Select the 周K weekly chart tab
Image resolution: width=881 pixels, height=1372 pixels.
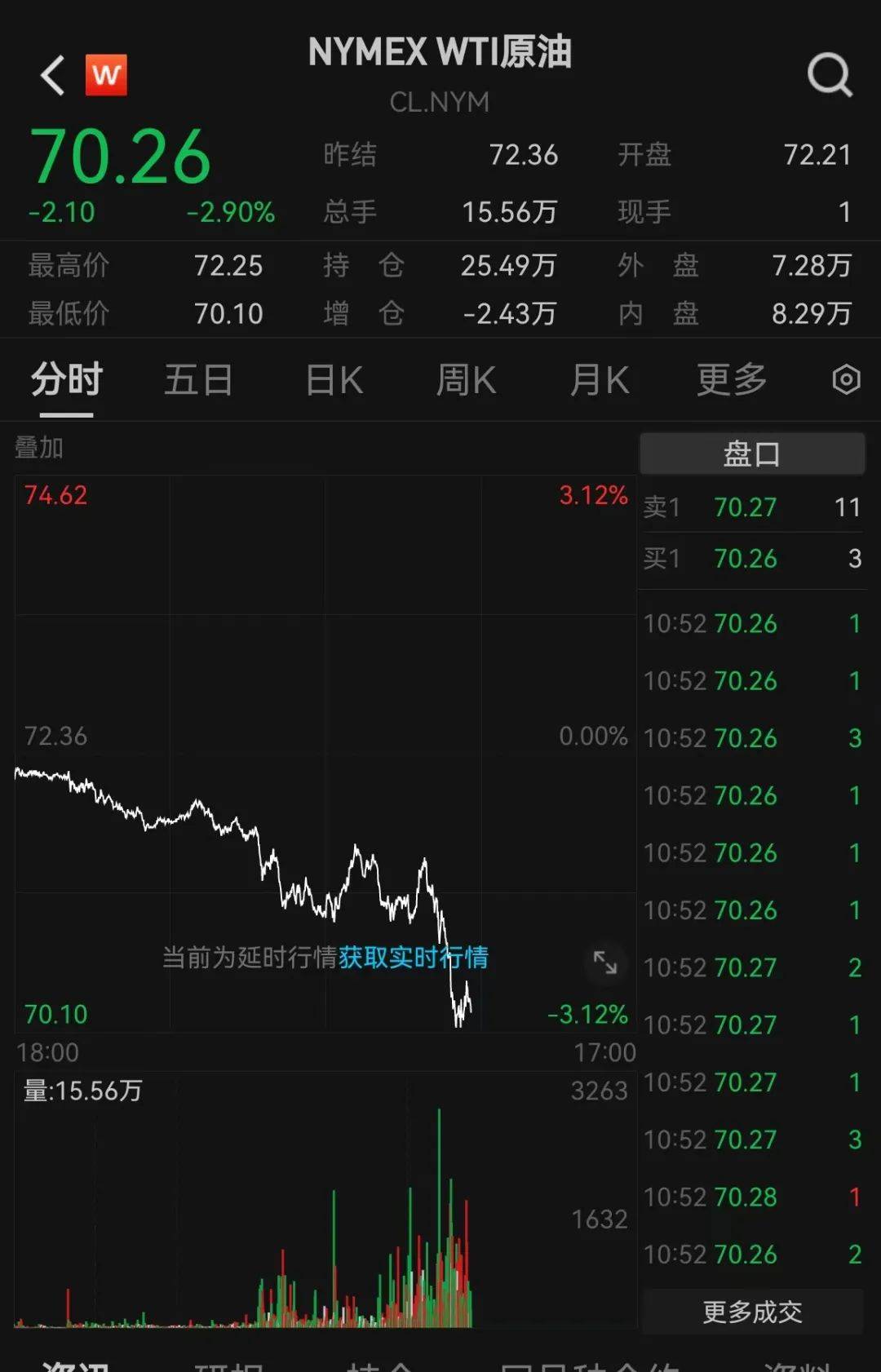click(x=465, y=379)
